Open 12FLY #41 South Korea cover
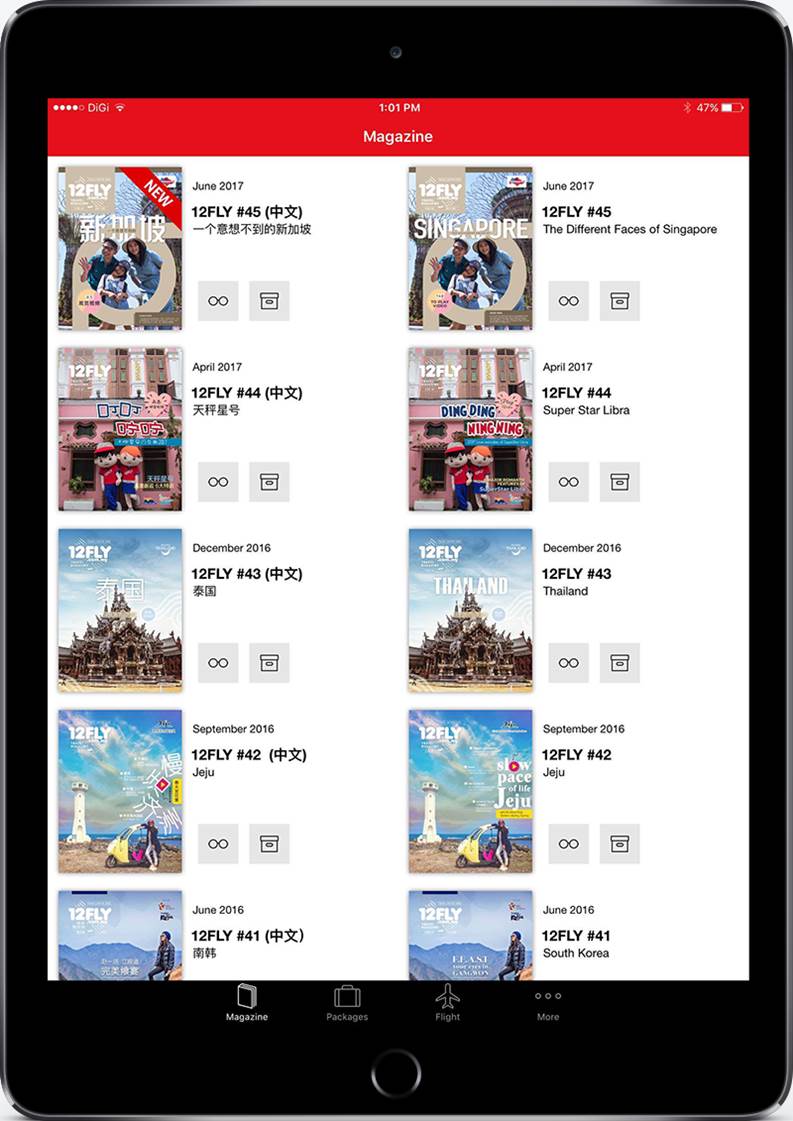The image size is (793, 1121). (470, 936)
